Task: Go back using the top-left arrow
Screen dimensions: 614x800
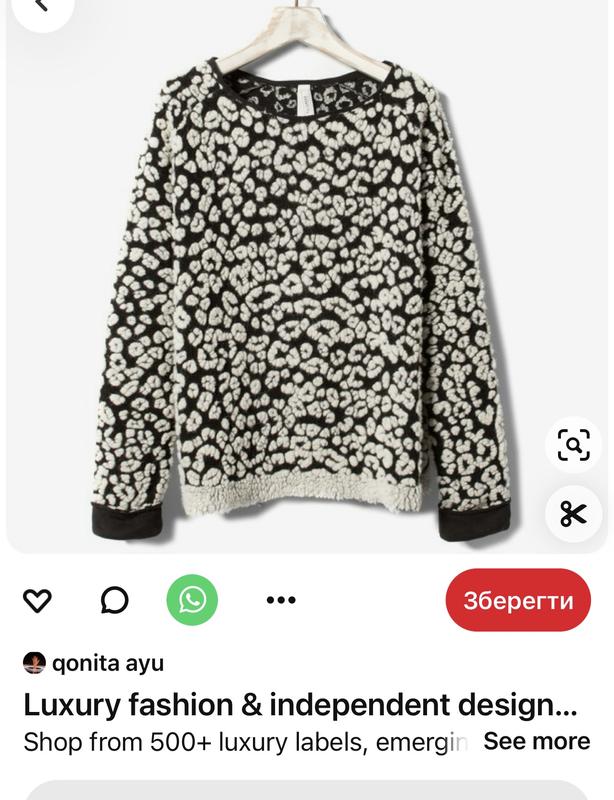Action: pos(40,8)
